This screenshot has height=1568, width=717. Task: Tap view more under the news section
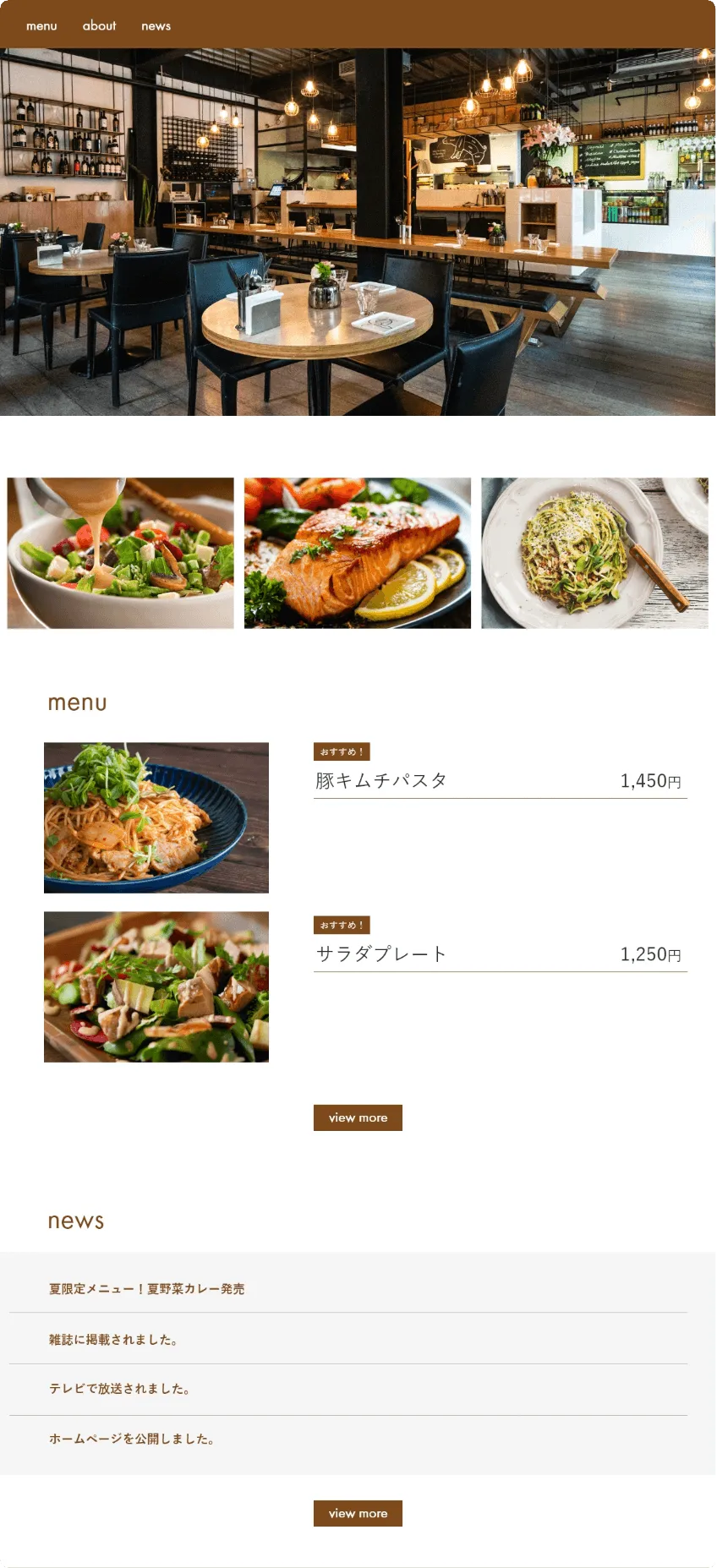(358, 1513)
